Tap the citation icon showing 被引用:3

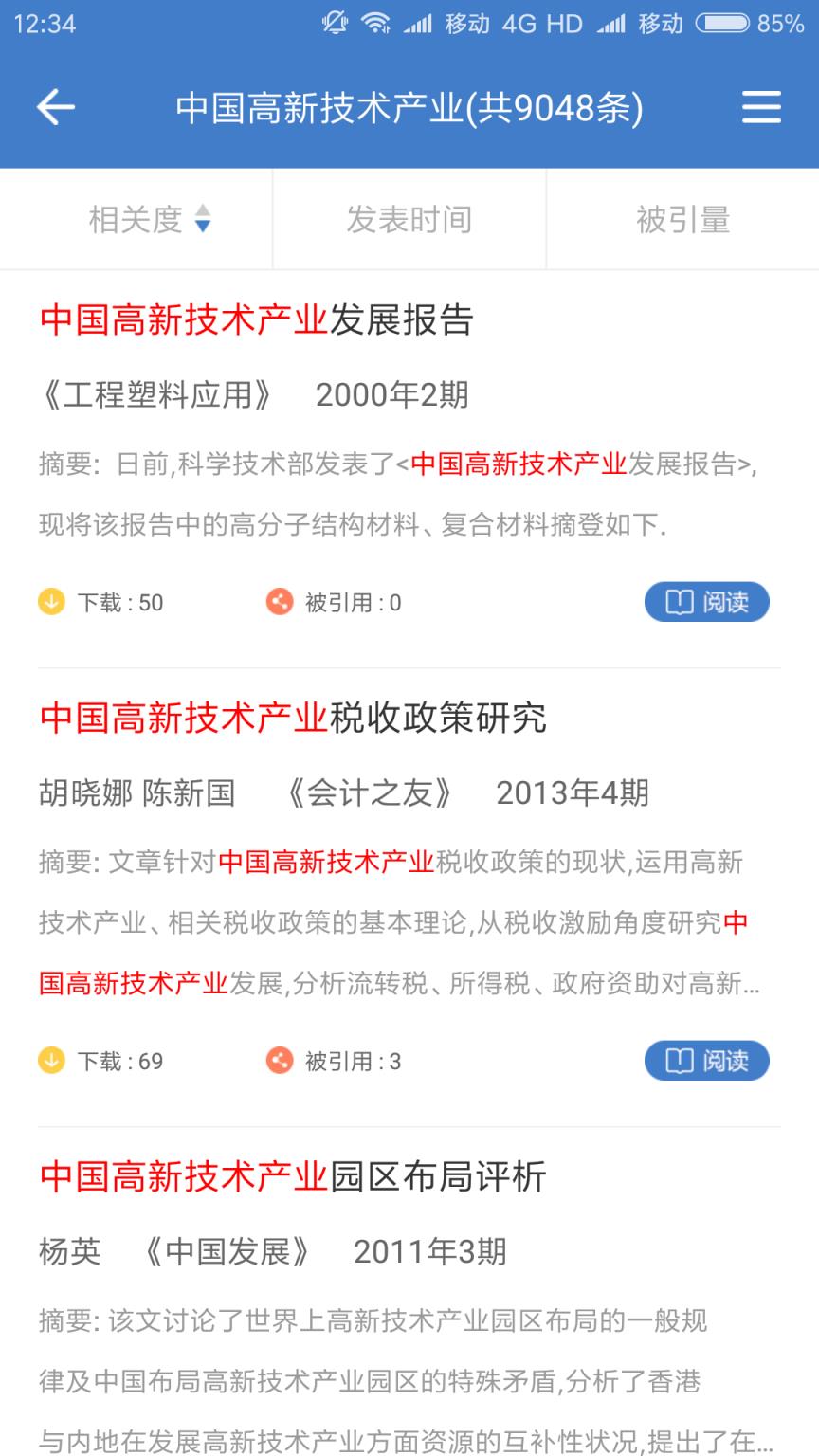point(280,1061)
